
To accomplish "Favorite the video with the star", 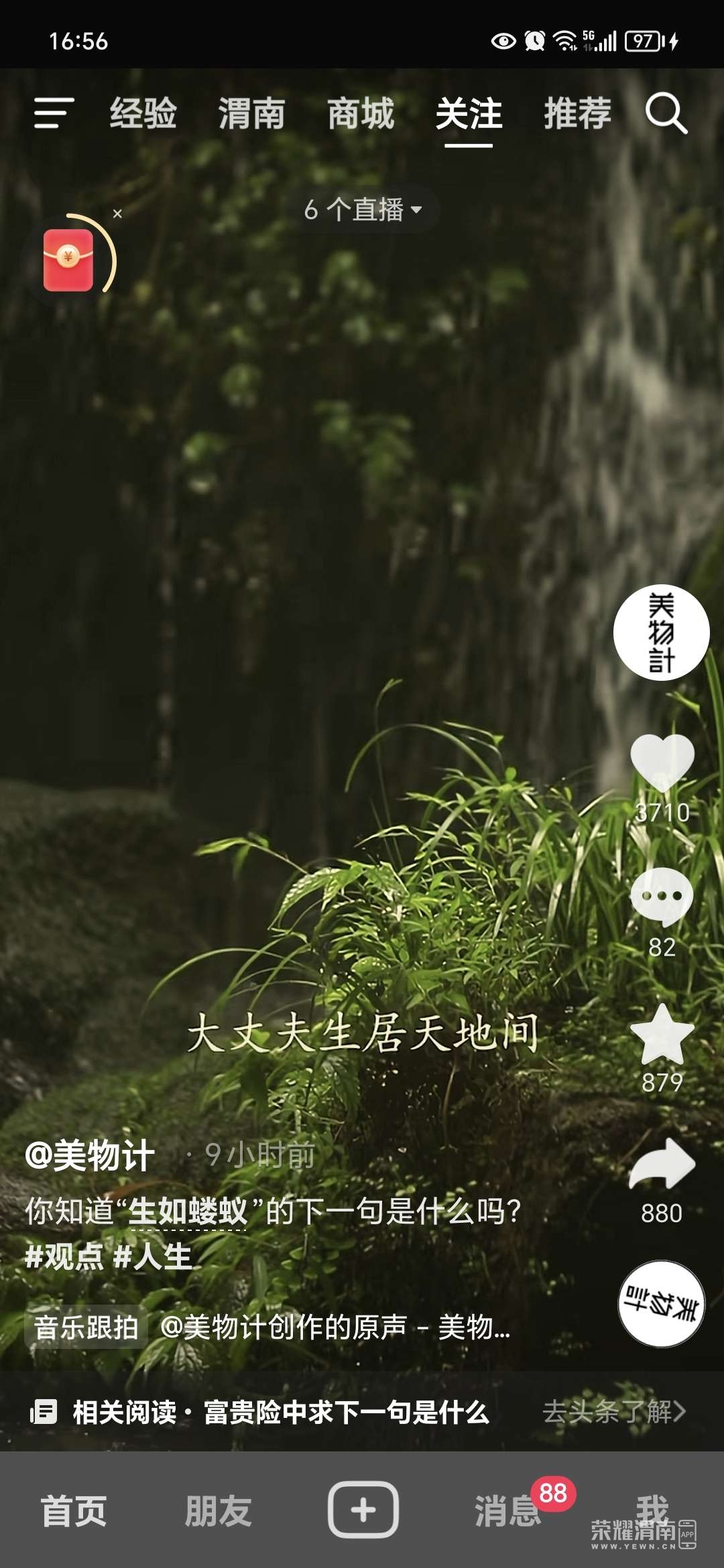I will 662,1035.
